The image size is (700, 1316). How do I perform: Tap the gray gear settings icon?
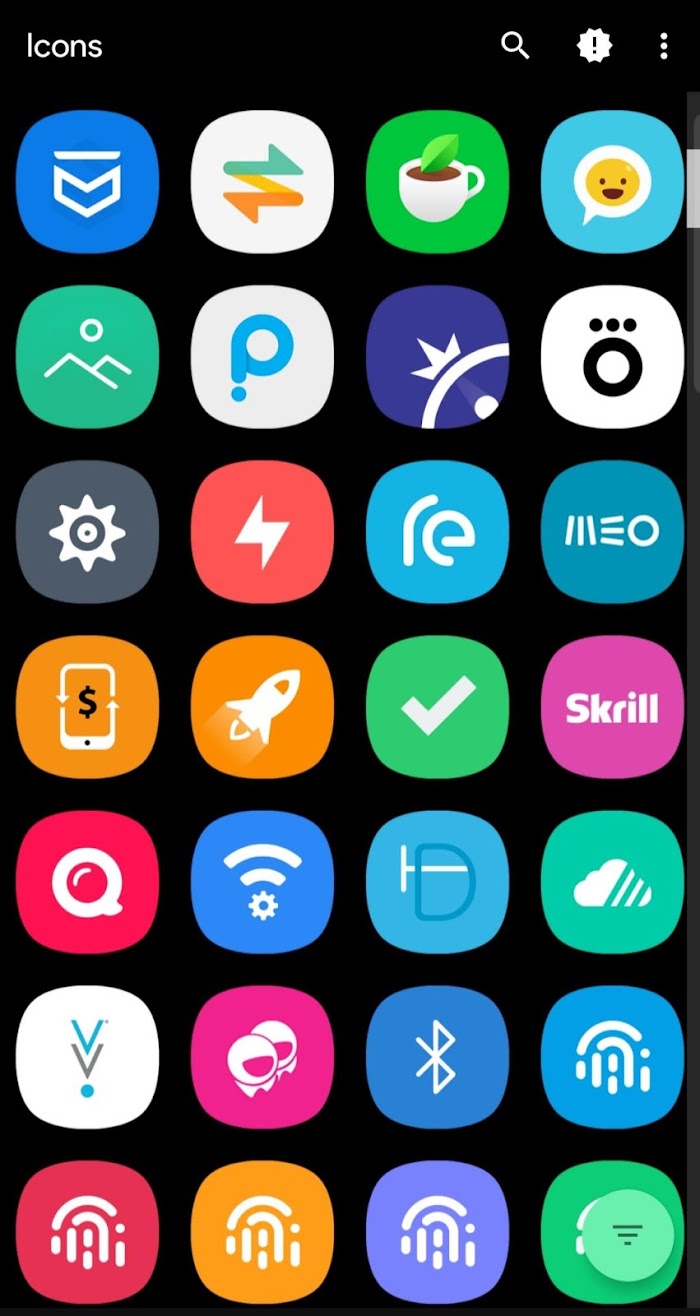pyautogui.click(x=87, y=532)
